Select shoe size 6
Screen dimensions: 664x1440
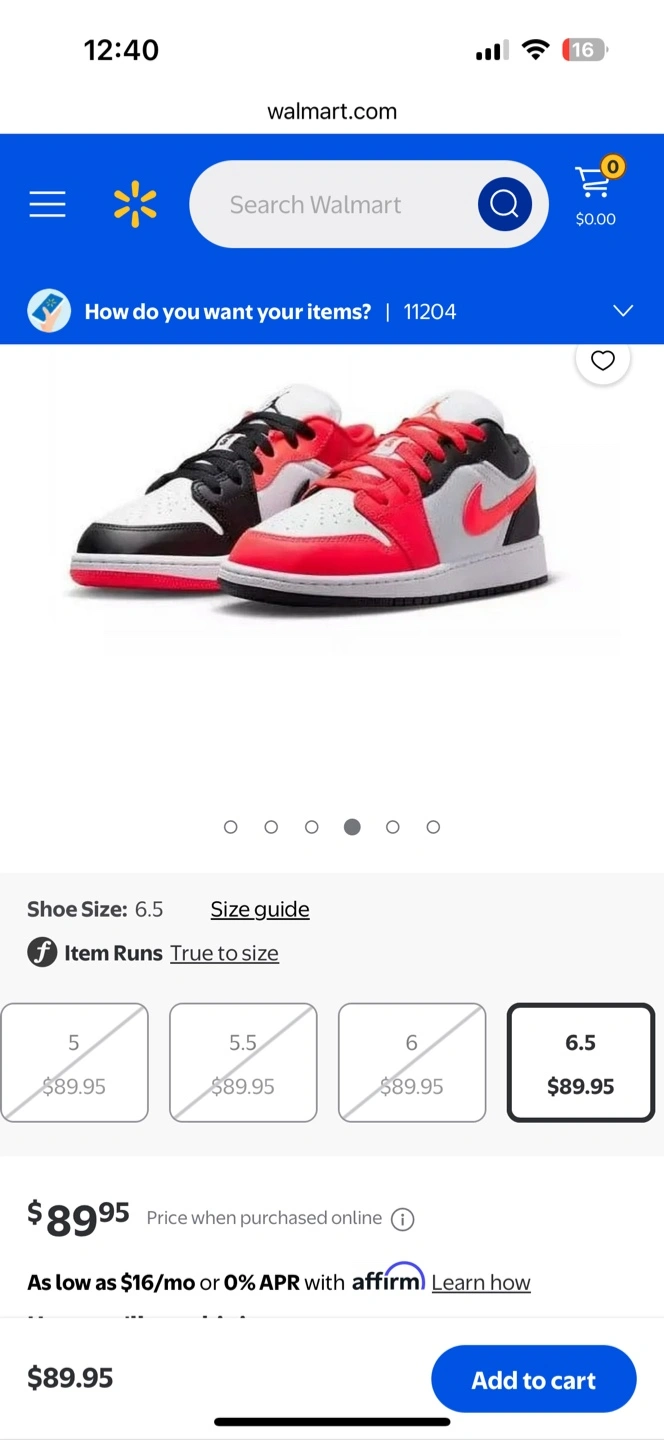click(x=412, y=1063)
